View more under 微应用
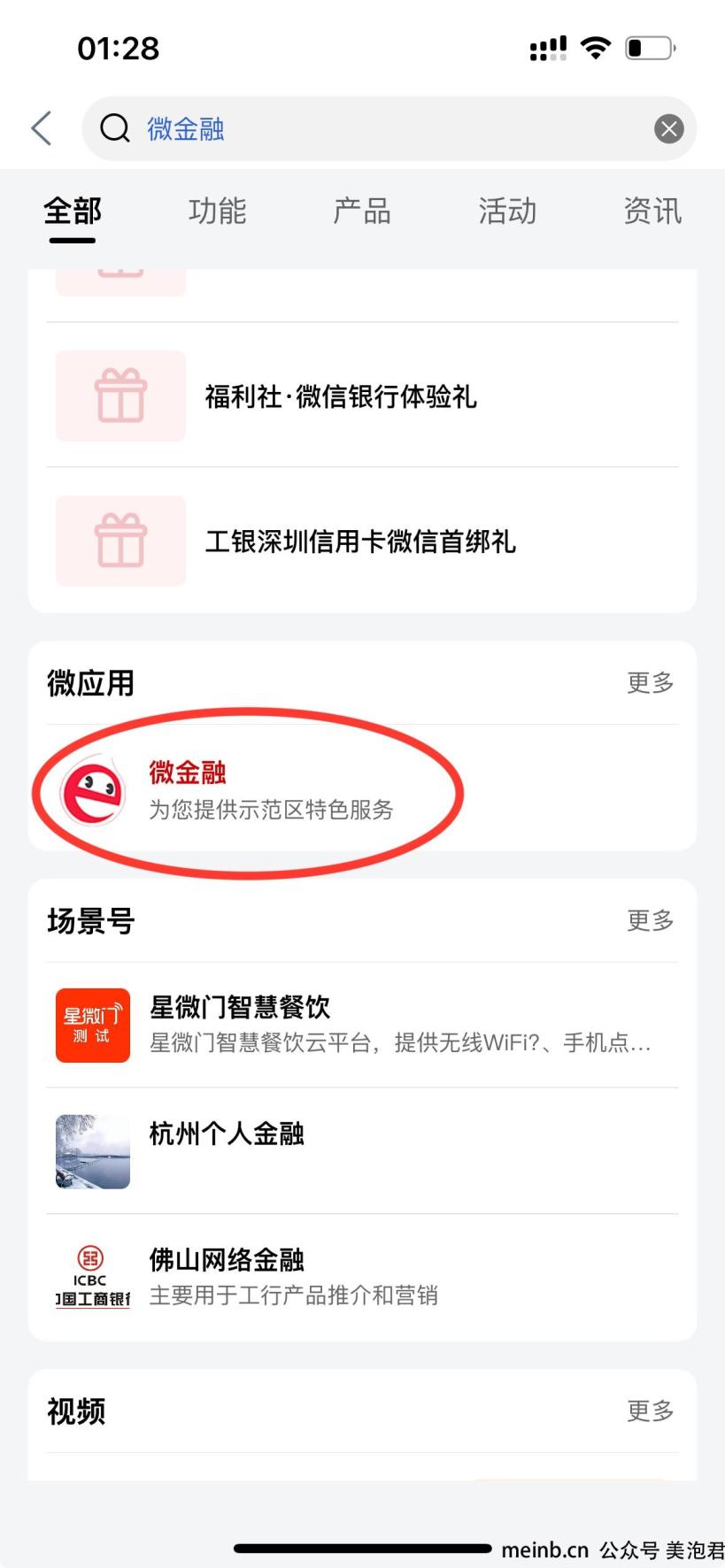The width and height of the screenshot is (725, 1568). pos(650,683)
